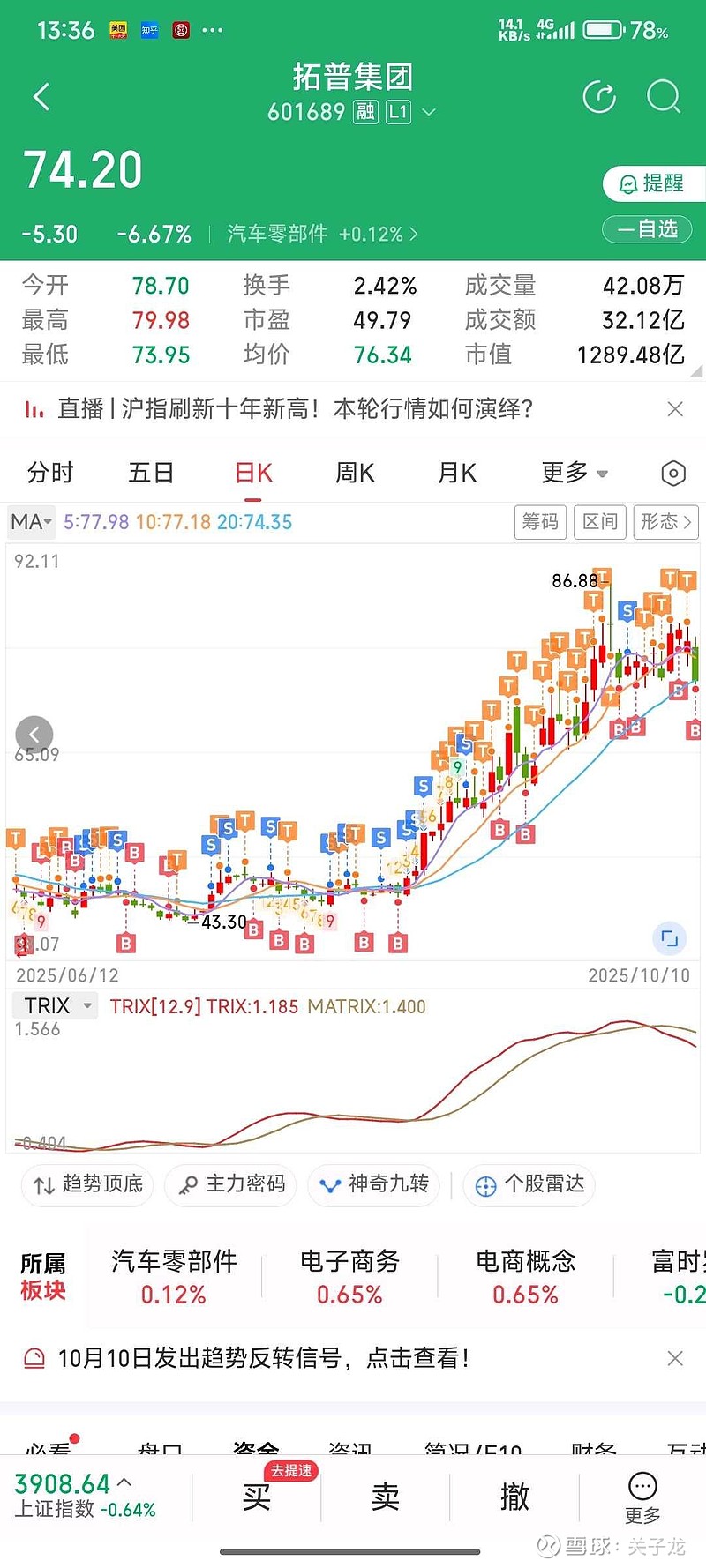Tap the 区间 range statistics button
Viewport: 706px width, 1568px height.
pyautogui.click(x=600, y=522)
